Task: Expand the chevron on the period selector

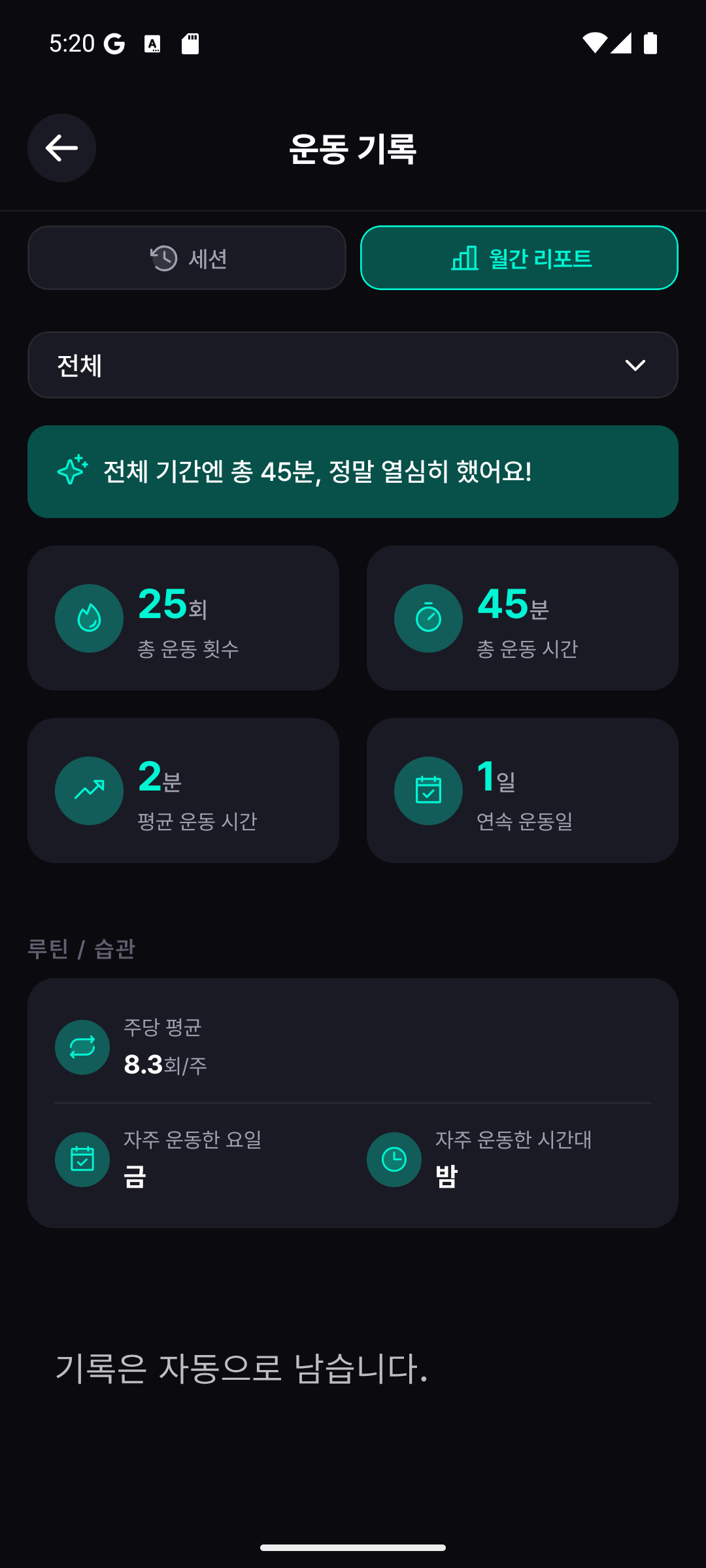Action: pos(635,365)
